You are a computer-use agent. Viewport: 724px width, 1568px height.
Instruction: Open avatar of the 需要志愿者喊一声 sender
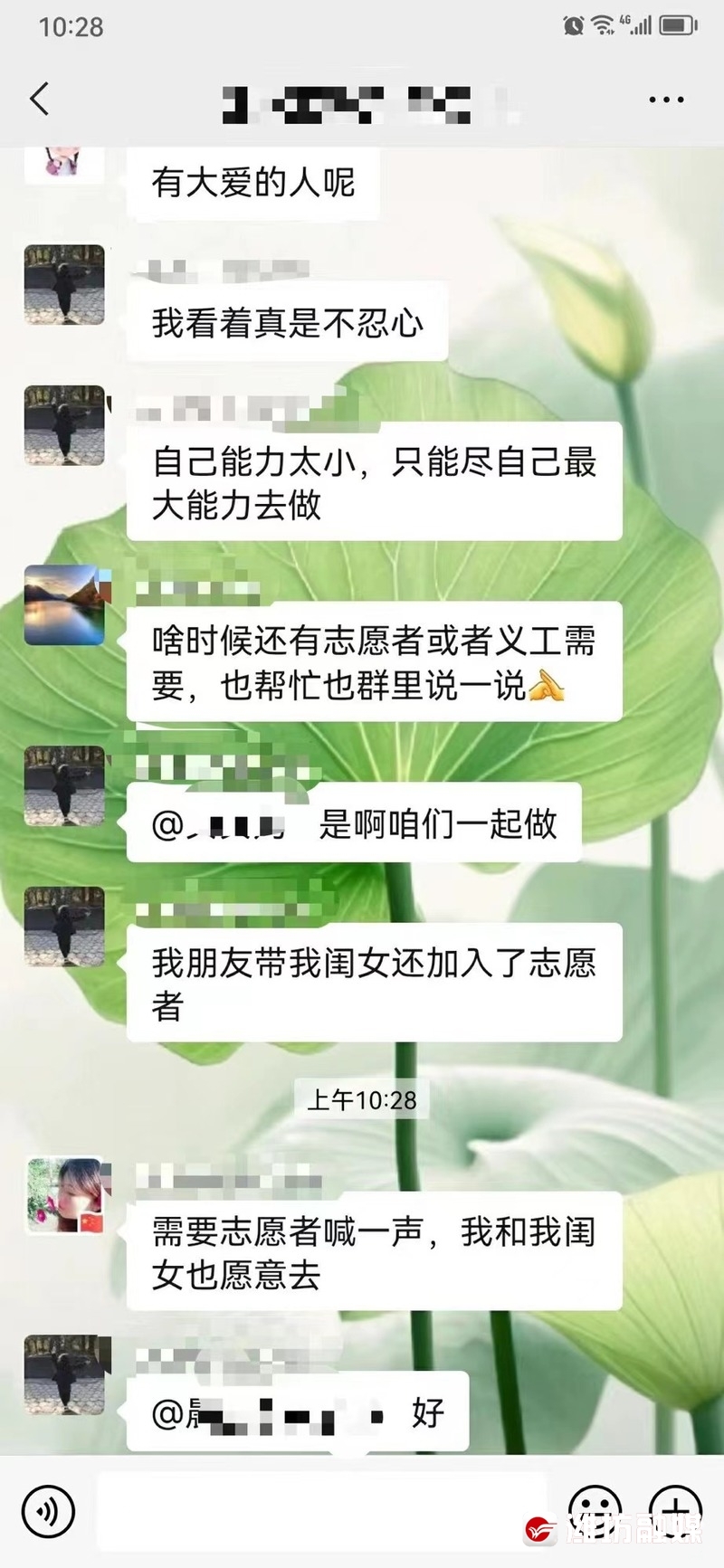click(64, 1195)
